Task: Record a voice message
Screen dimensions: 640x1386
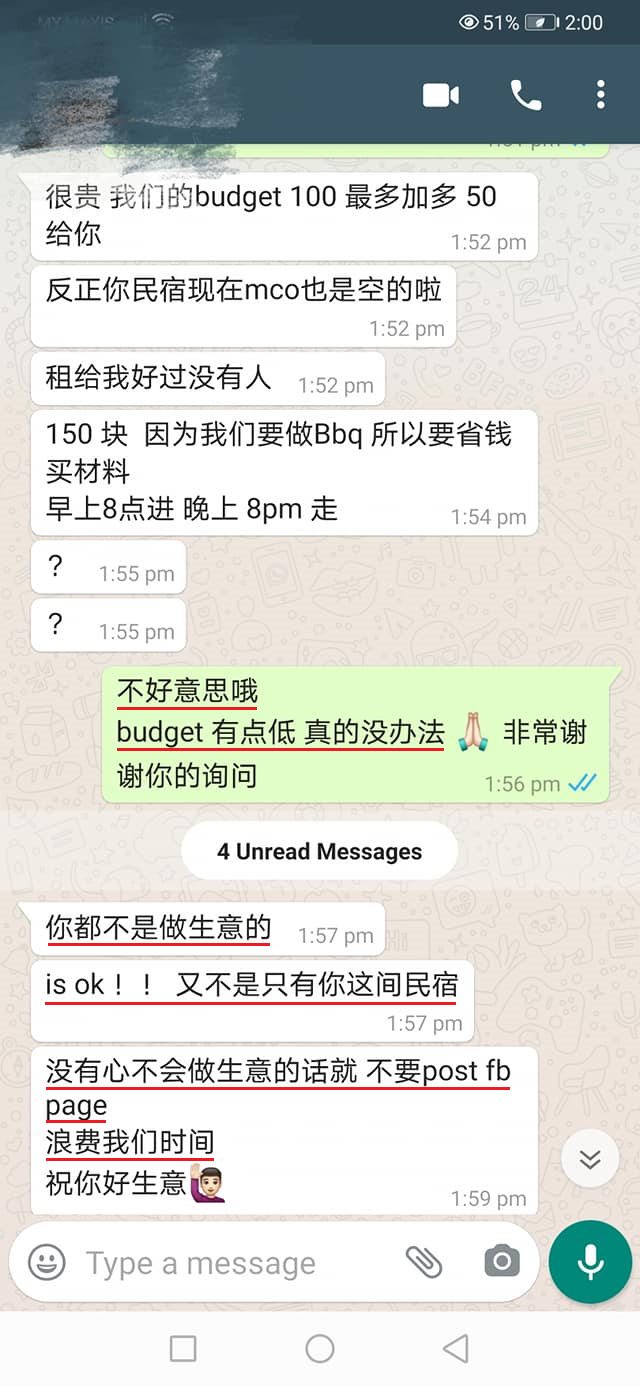Action: click(x=590, y=1262)
